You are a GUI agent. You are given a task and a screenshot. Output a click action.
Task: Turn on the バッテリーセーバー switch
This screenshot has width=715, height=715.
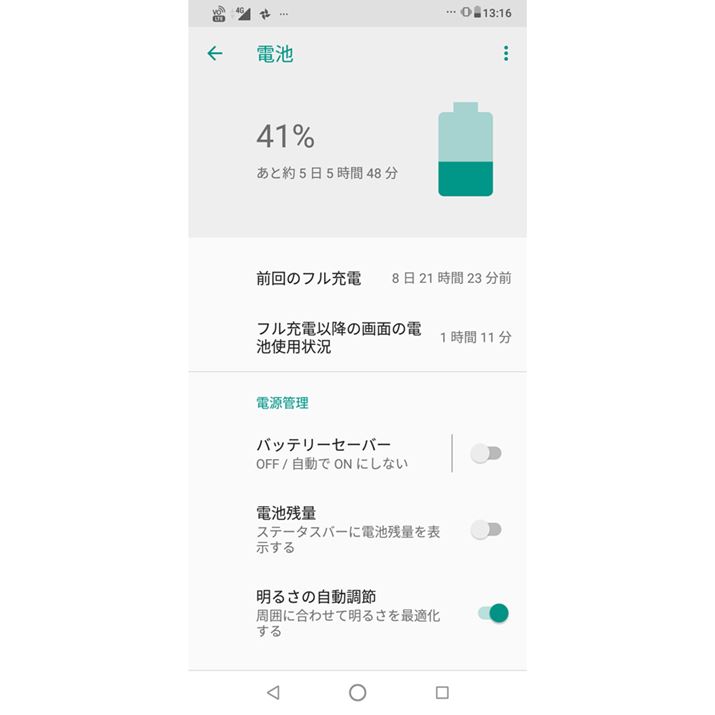[487, 453]
